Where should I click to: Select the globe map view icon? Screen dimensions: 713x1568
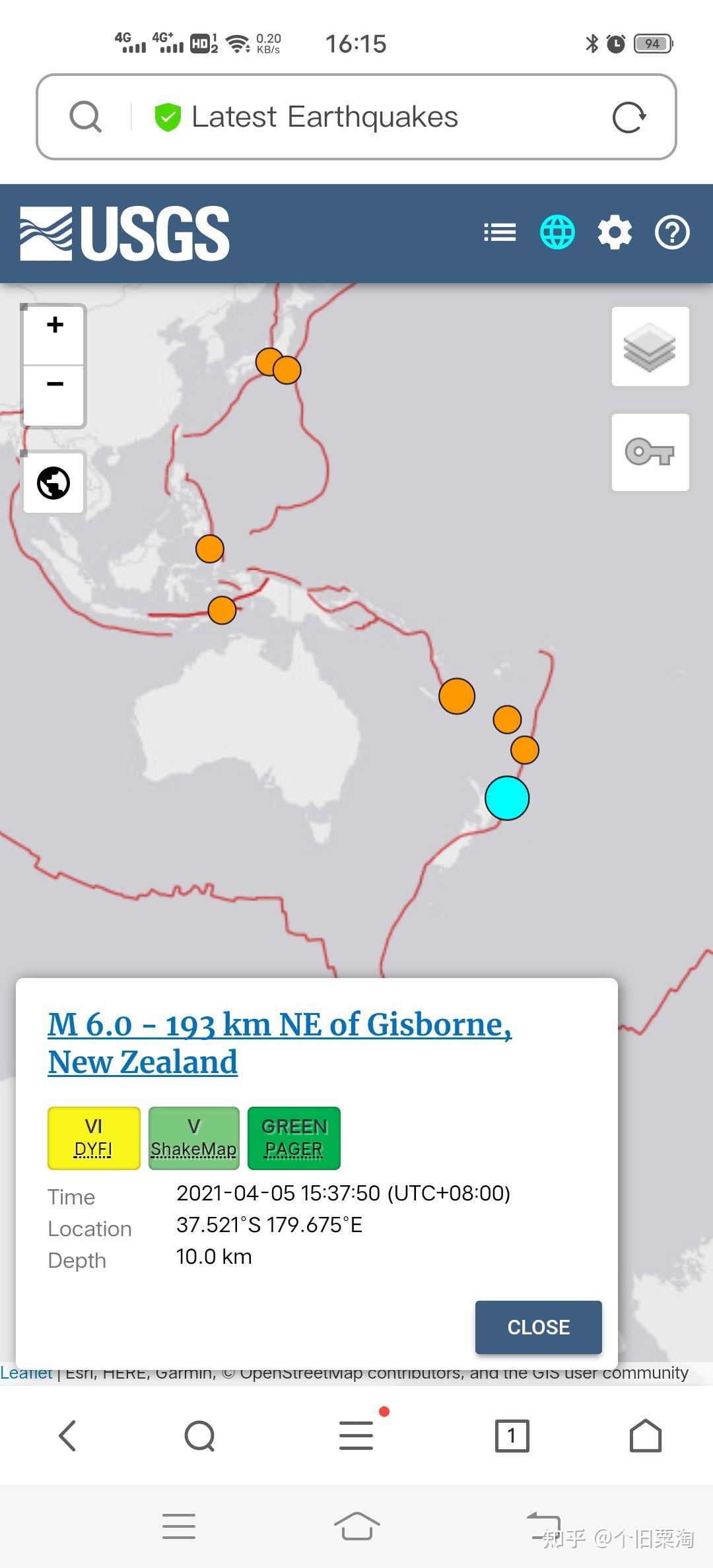coord(557,232)
